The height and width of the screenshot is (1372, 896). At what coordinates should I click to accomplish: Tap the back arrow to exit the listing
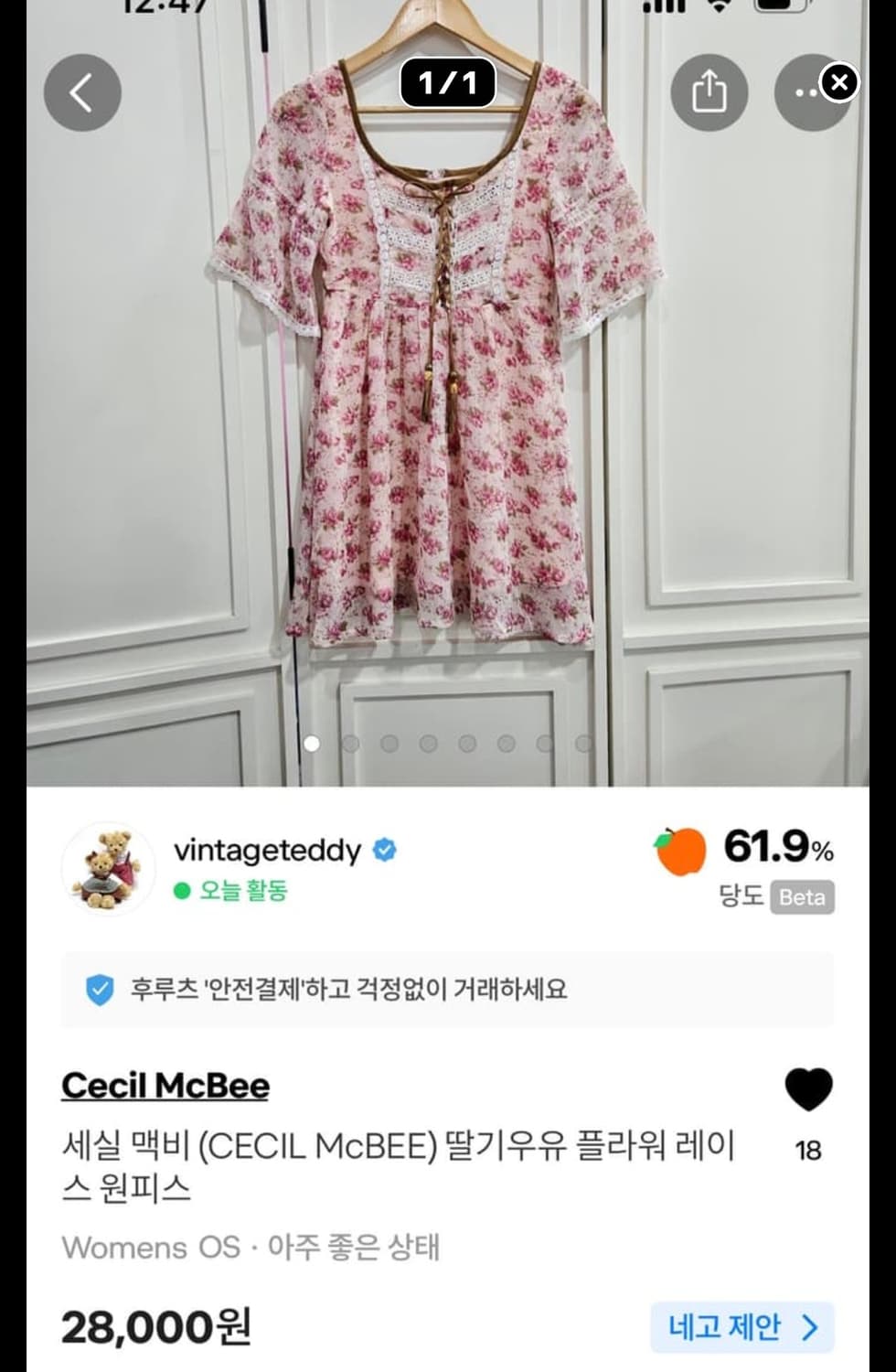click(x=82, y=92)
